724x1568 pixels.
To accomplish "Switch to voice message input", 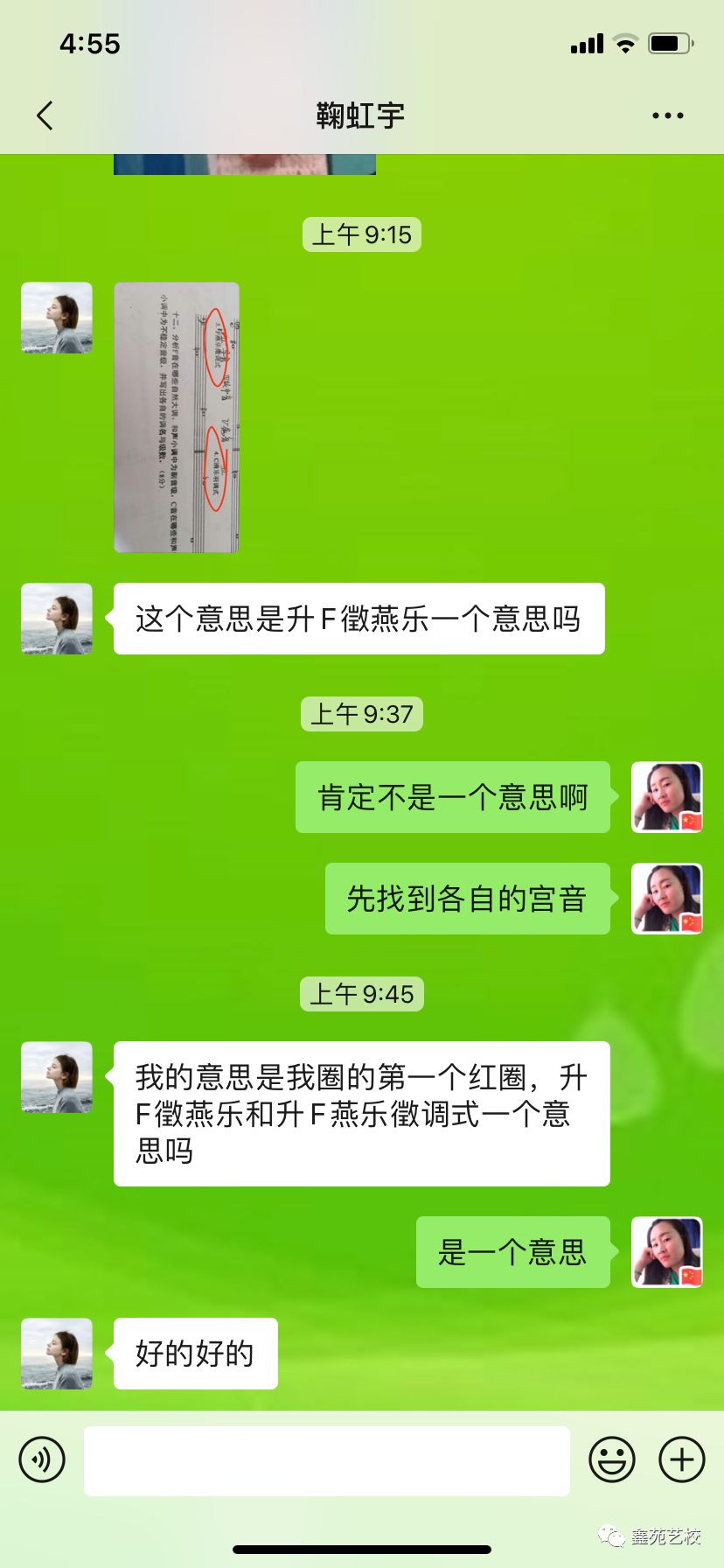I will [42, 1459].
